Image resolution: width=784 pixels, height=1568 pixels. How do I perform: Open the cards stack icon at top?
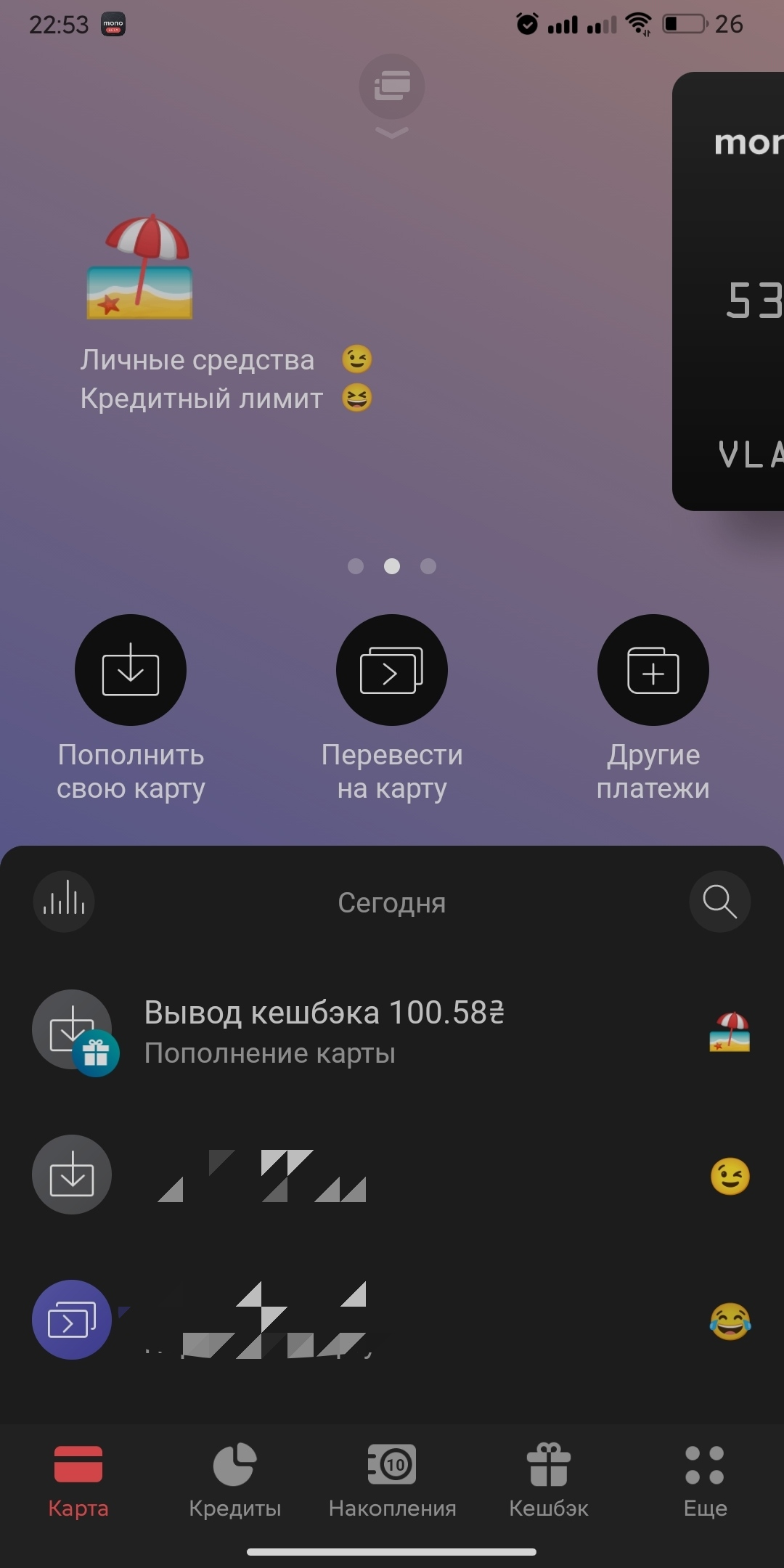(392, 86)
